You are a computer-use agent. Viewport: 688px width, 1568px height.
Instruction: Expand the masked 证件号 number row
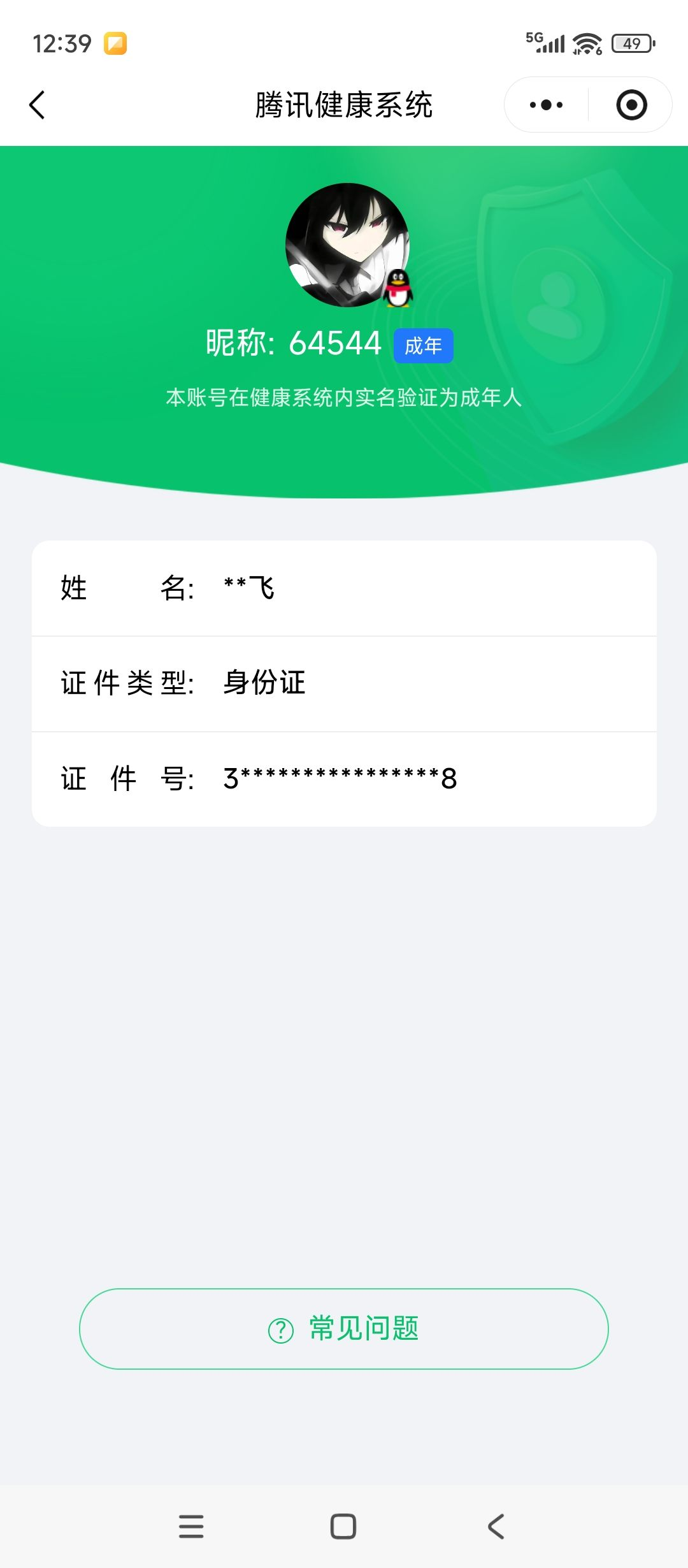click(344, 778)
